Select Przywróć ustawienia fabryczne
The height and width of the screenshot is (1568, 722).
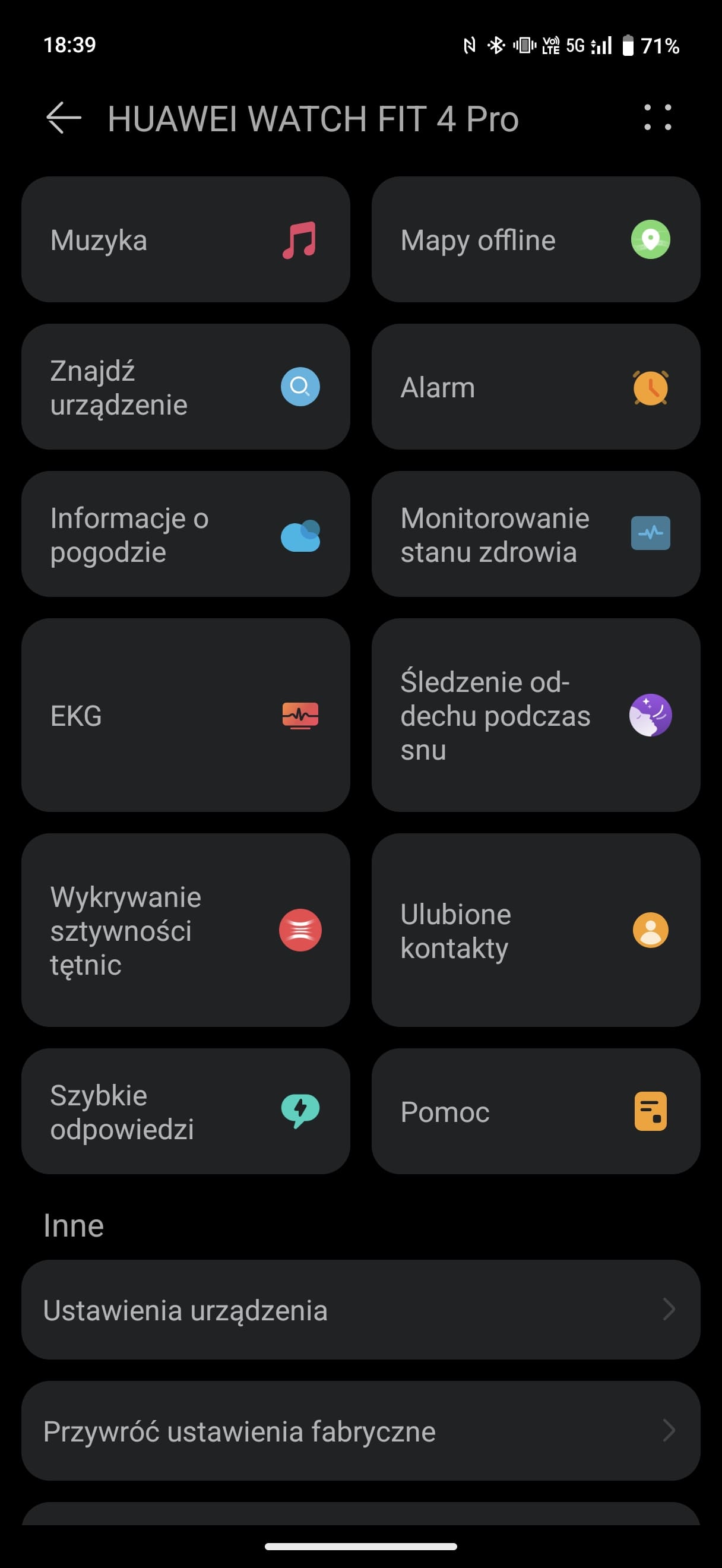pyautogui.click(x=360, y=1430)
